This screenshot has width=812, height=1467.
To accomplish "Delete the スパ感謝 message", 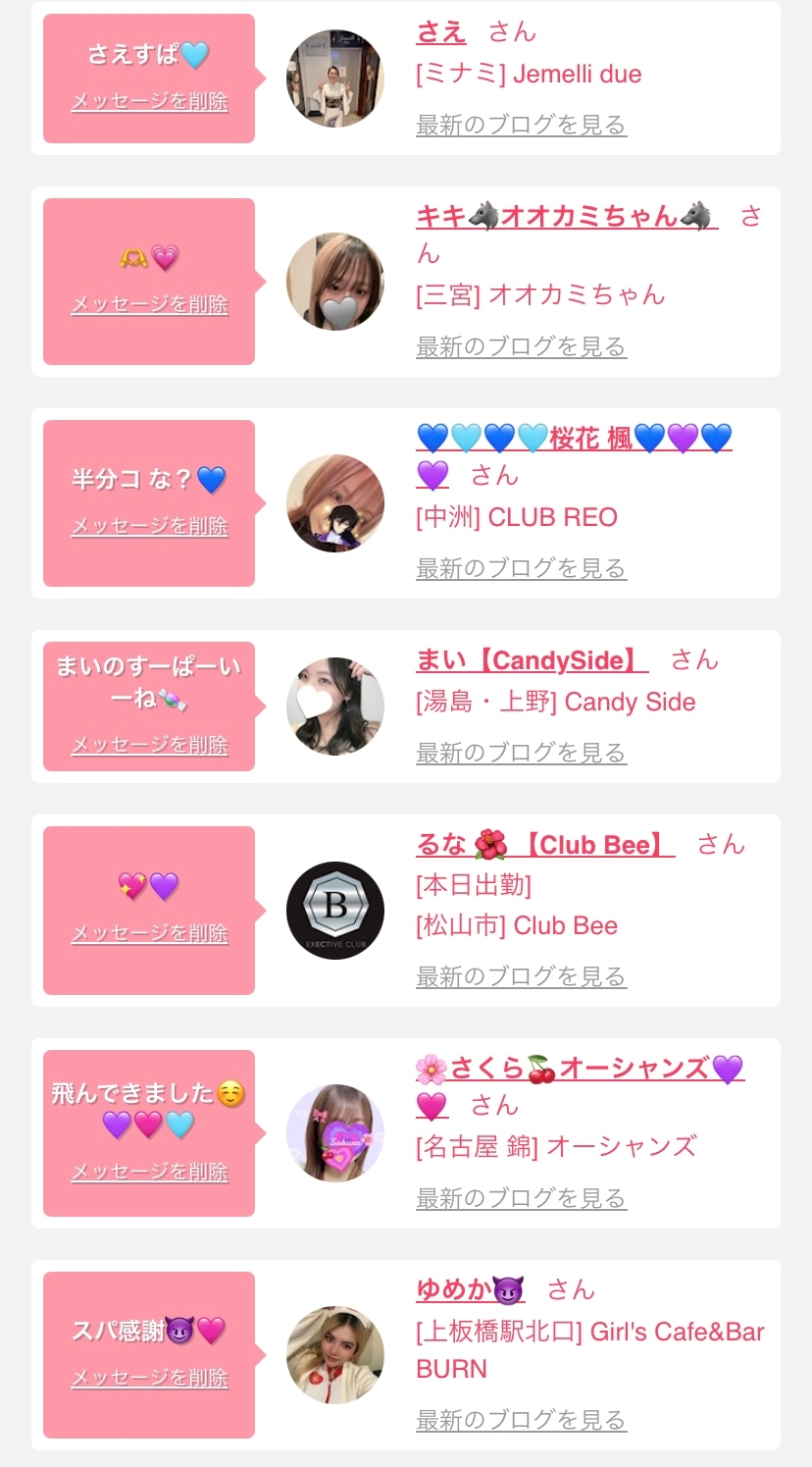I will [149, 1379].
